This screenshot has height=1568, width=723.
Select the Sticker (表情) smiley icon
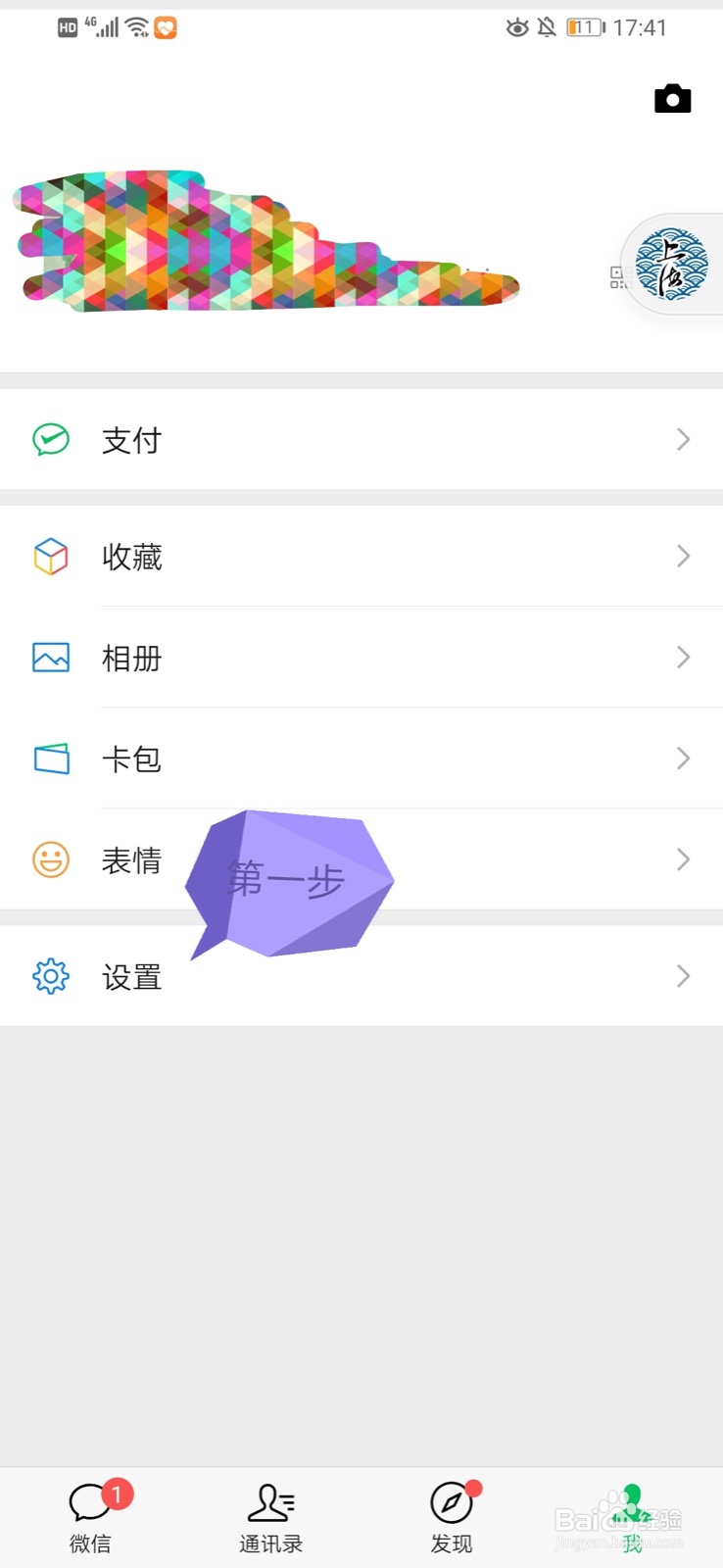click(x=50, y=859)
